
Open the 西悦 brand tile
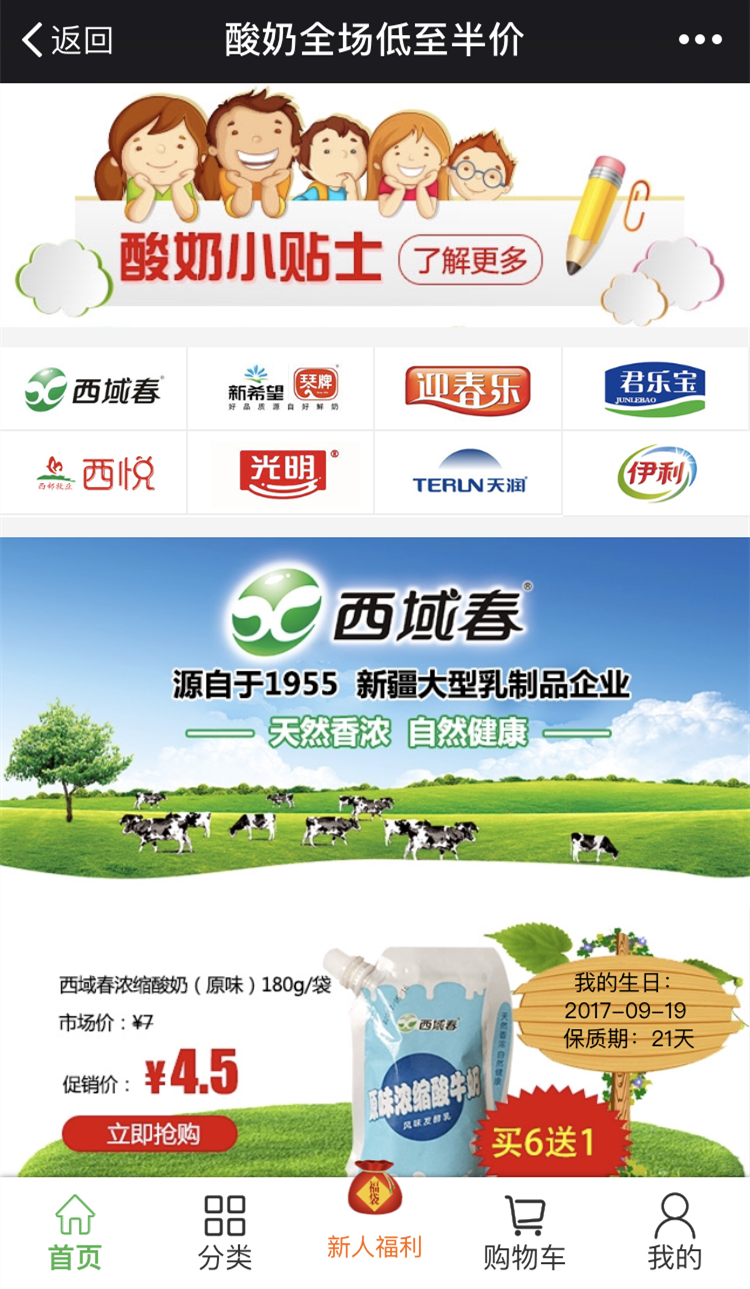93,473
